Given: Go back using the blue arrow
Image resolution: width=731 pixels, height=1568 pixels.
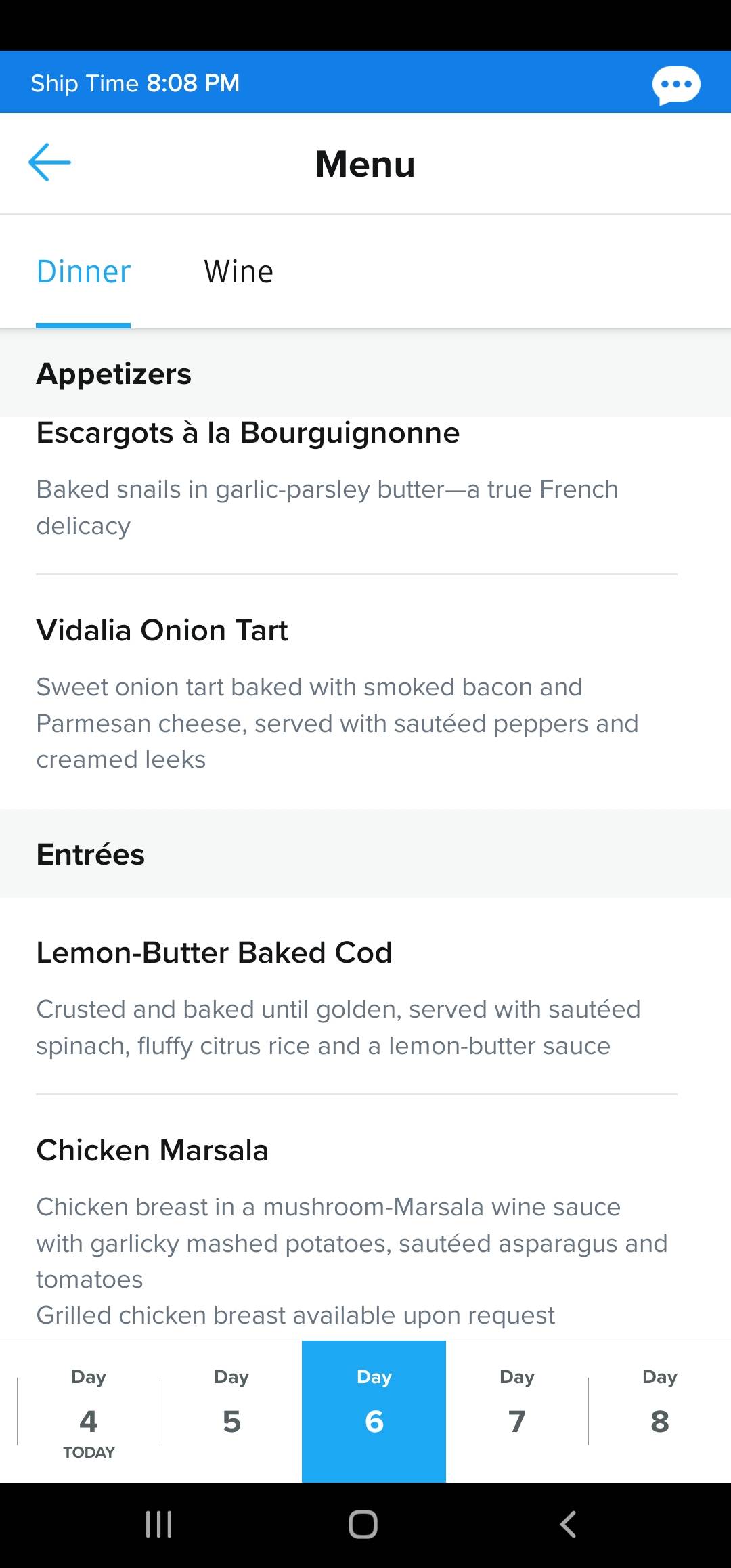Looking at the screenshot, I should [49, 162].
